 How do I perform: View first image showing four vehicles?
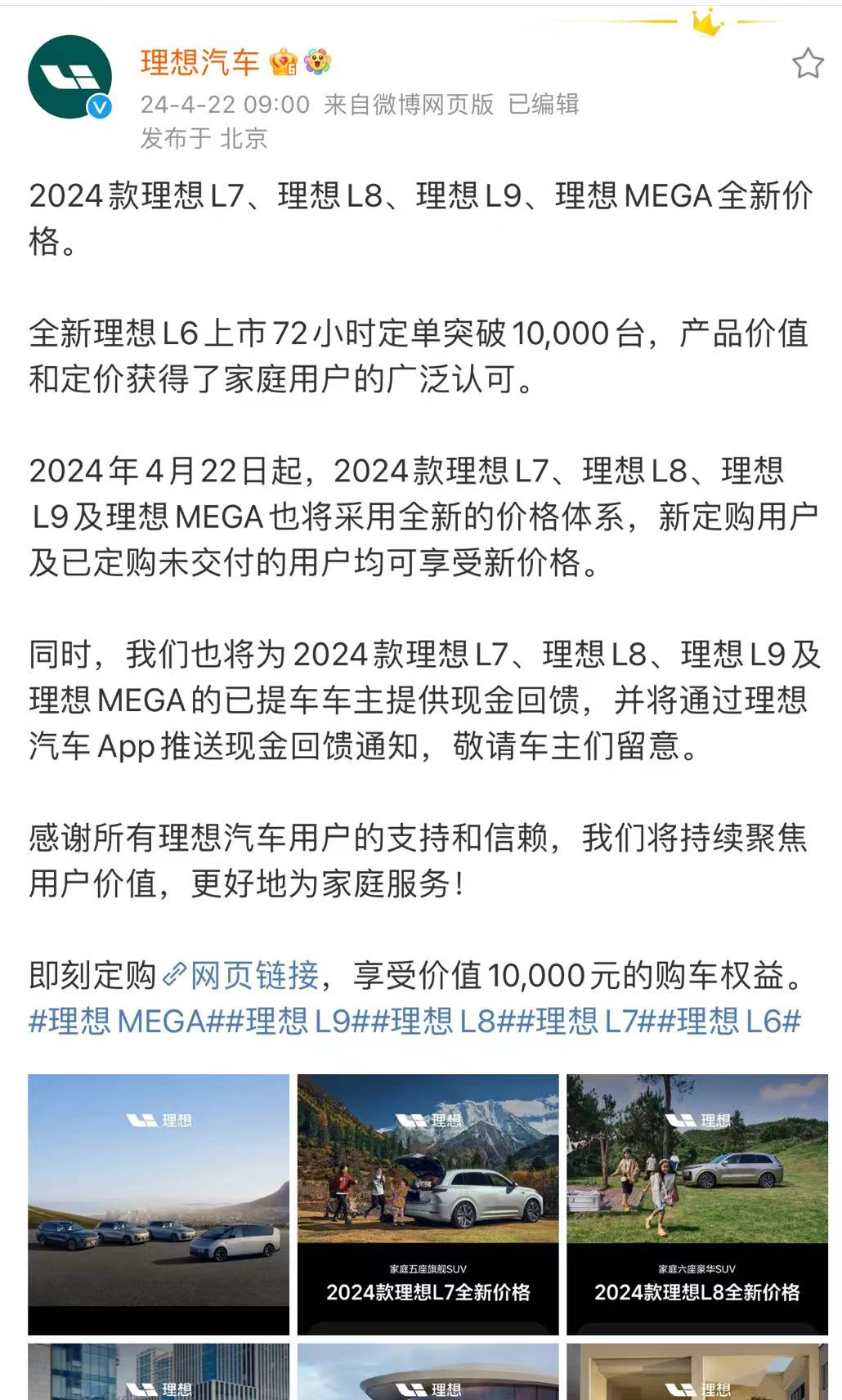tap(159, 1203)
